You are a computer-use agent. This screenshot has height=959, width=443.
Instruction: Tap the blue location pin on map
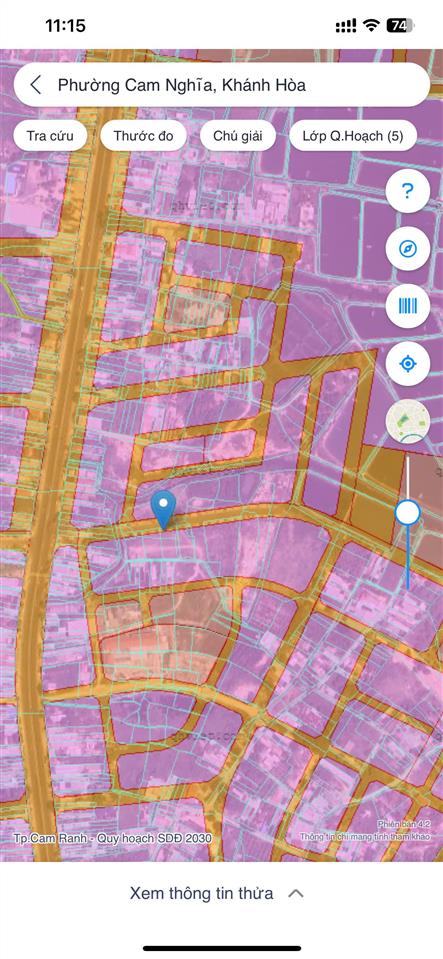pyautogui.click(x=163, y=509)
